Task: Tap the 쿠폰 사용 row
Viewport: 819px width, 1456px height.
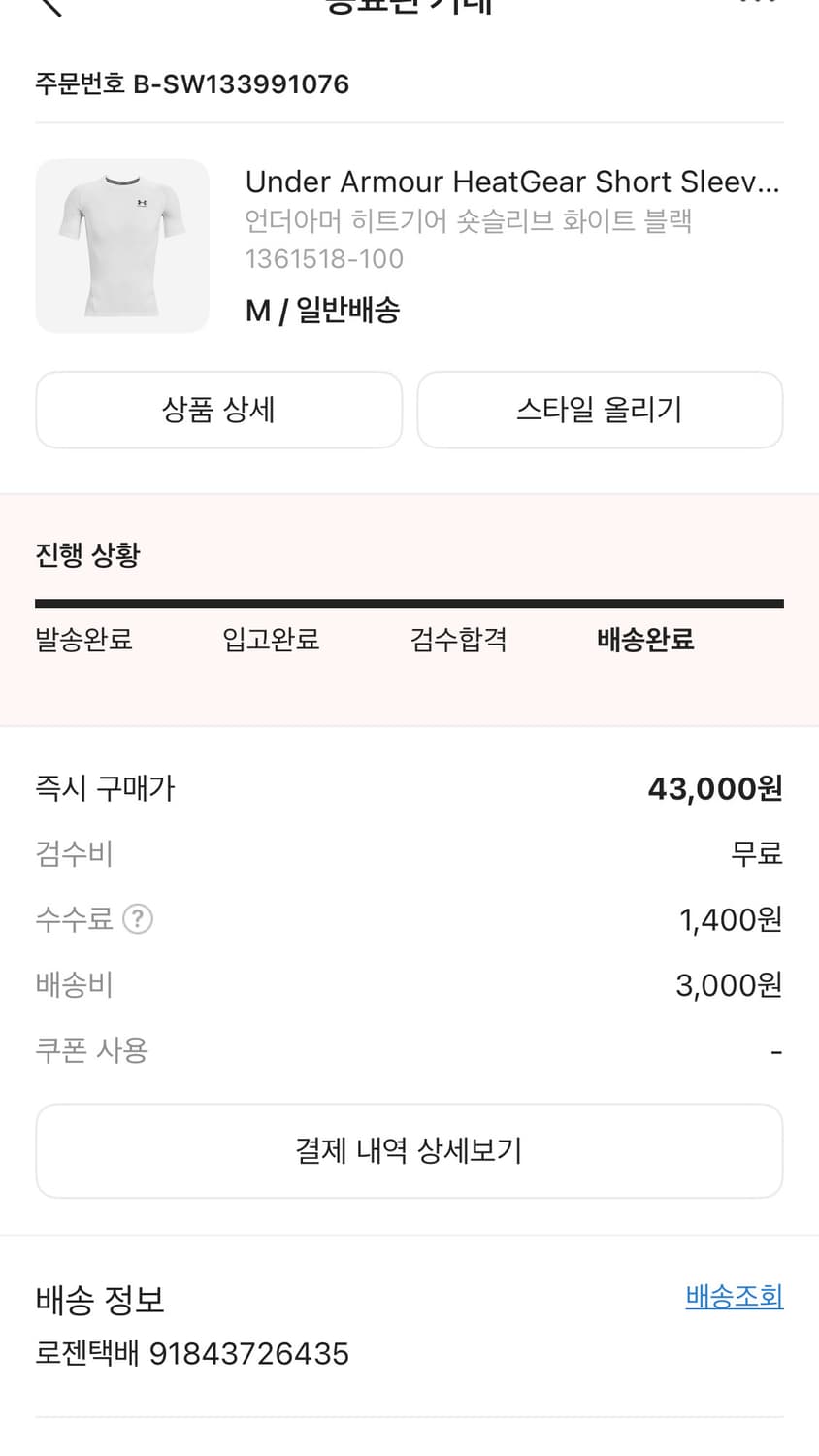Action: point(90,1049)
